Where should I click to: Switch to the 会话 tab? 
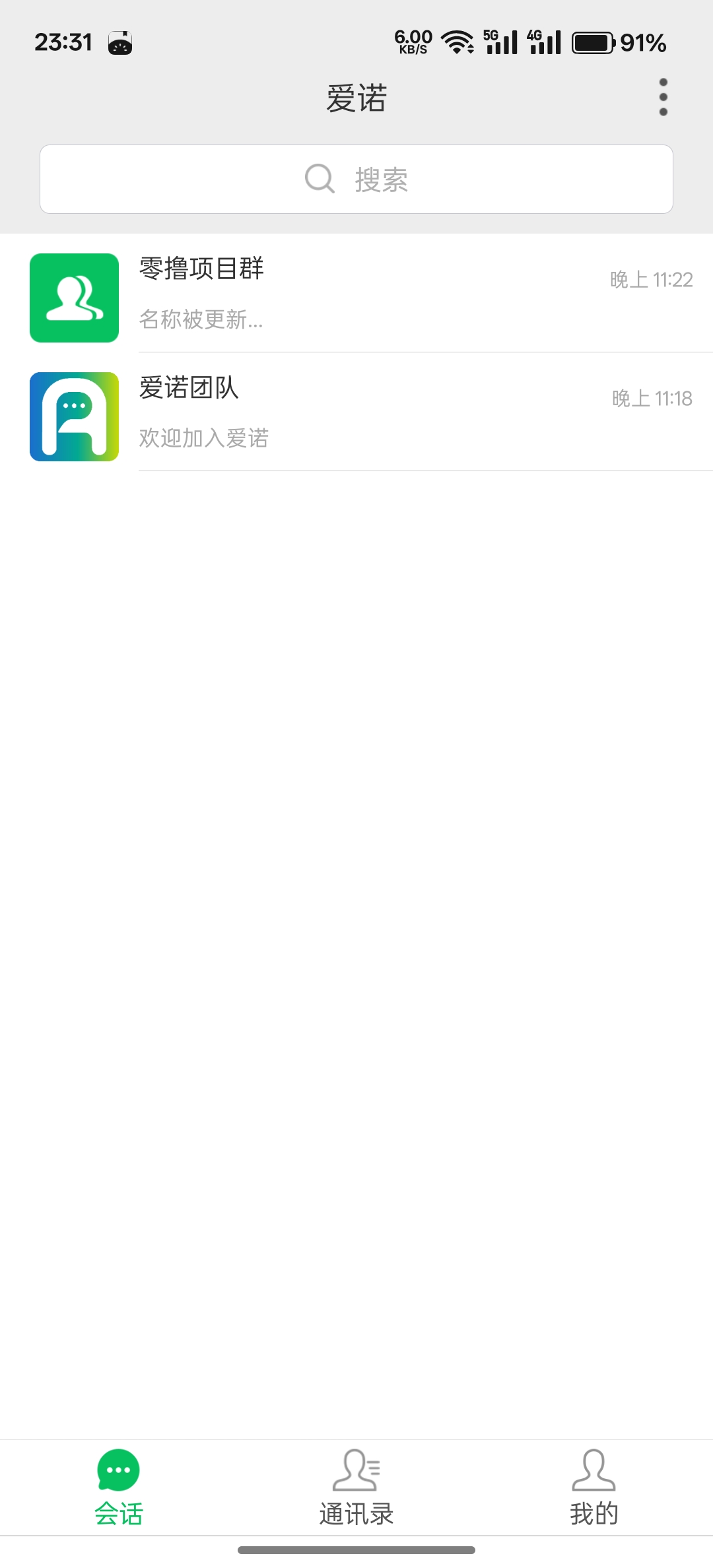[119, 1487]
